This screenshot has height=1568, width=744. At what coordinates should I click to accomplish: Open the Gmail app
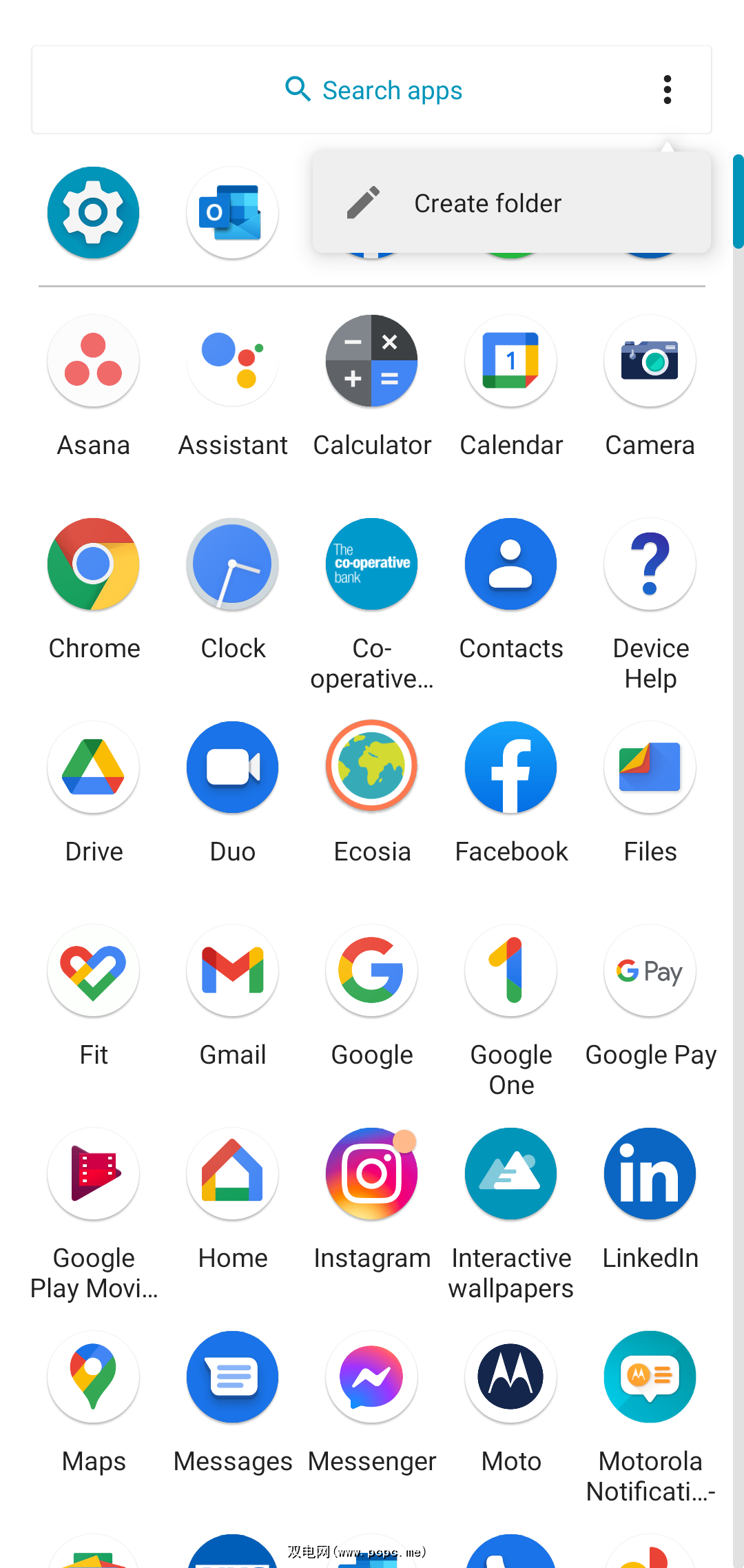(232, 970)
